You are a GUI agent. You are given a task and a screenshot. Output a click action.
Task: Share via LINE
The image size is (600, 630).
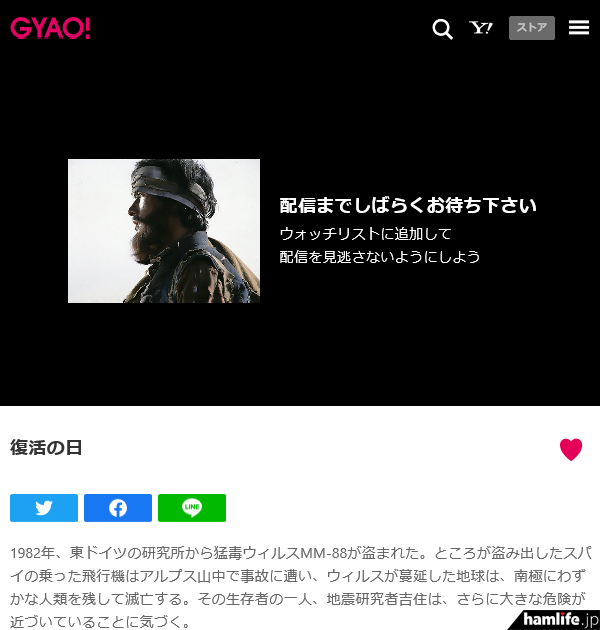(192, 508)
